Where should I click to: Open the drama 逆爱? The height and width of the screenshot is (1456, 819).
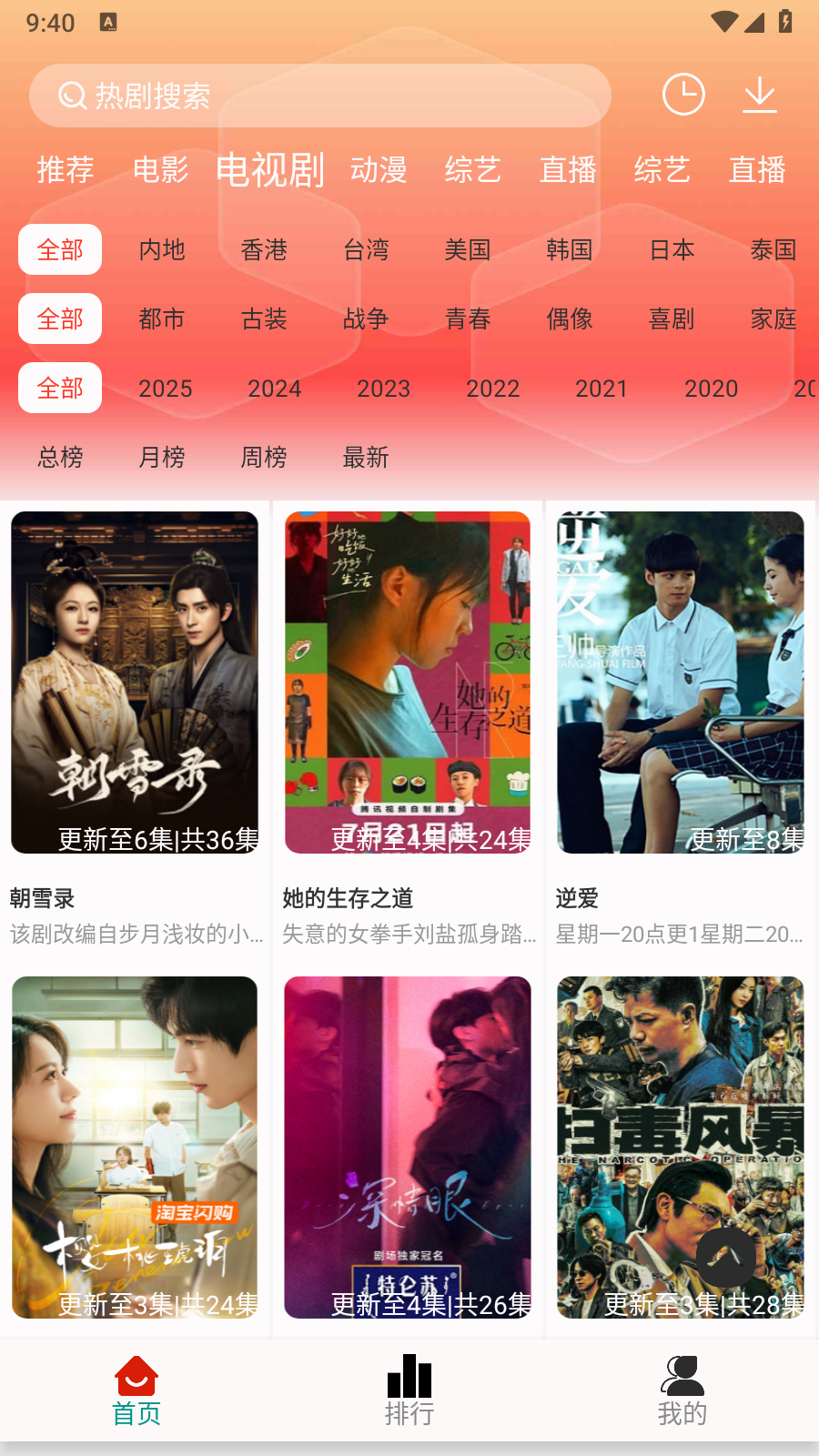tap(681, 682)
